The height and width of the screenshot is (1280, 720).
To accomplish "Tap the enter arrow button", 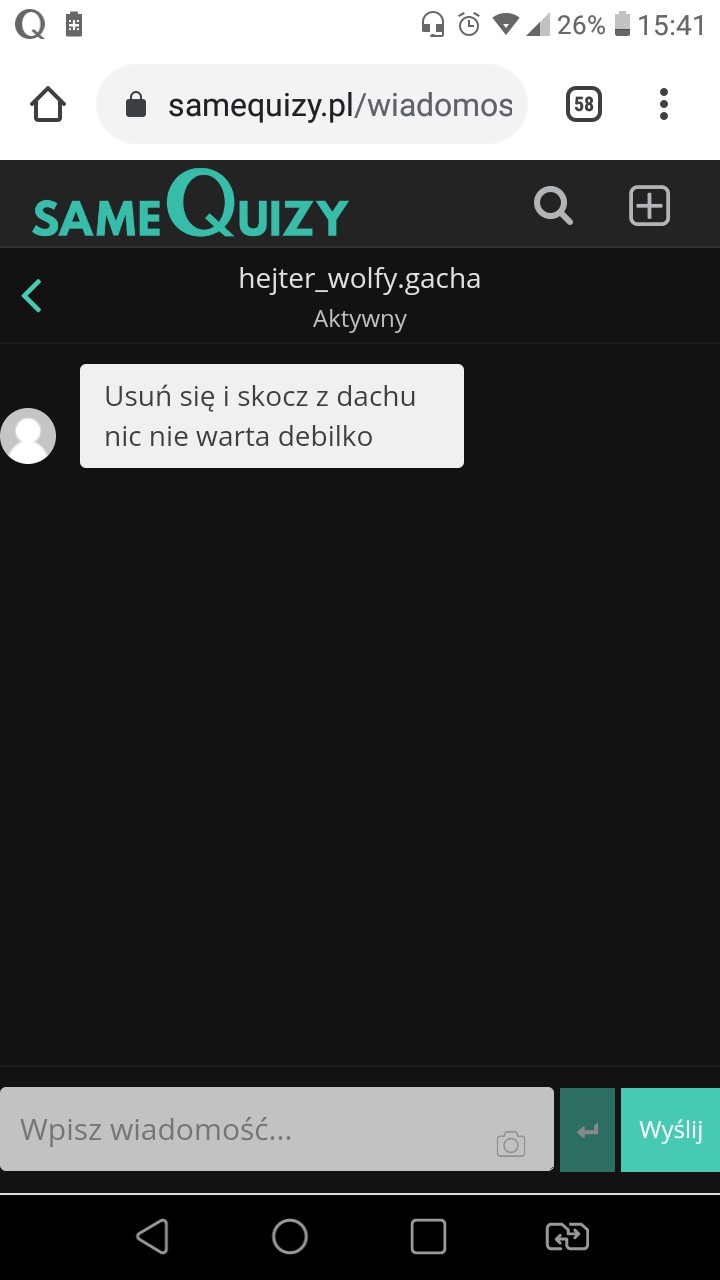I will click(x=588, y=1130).
